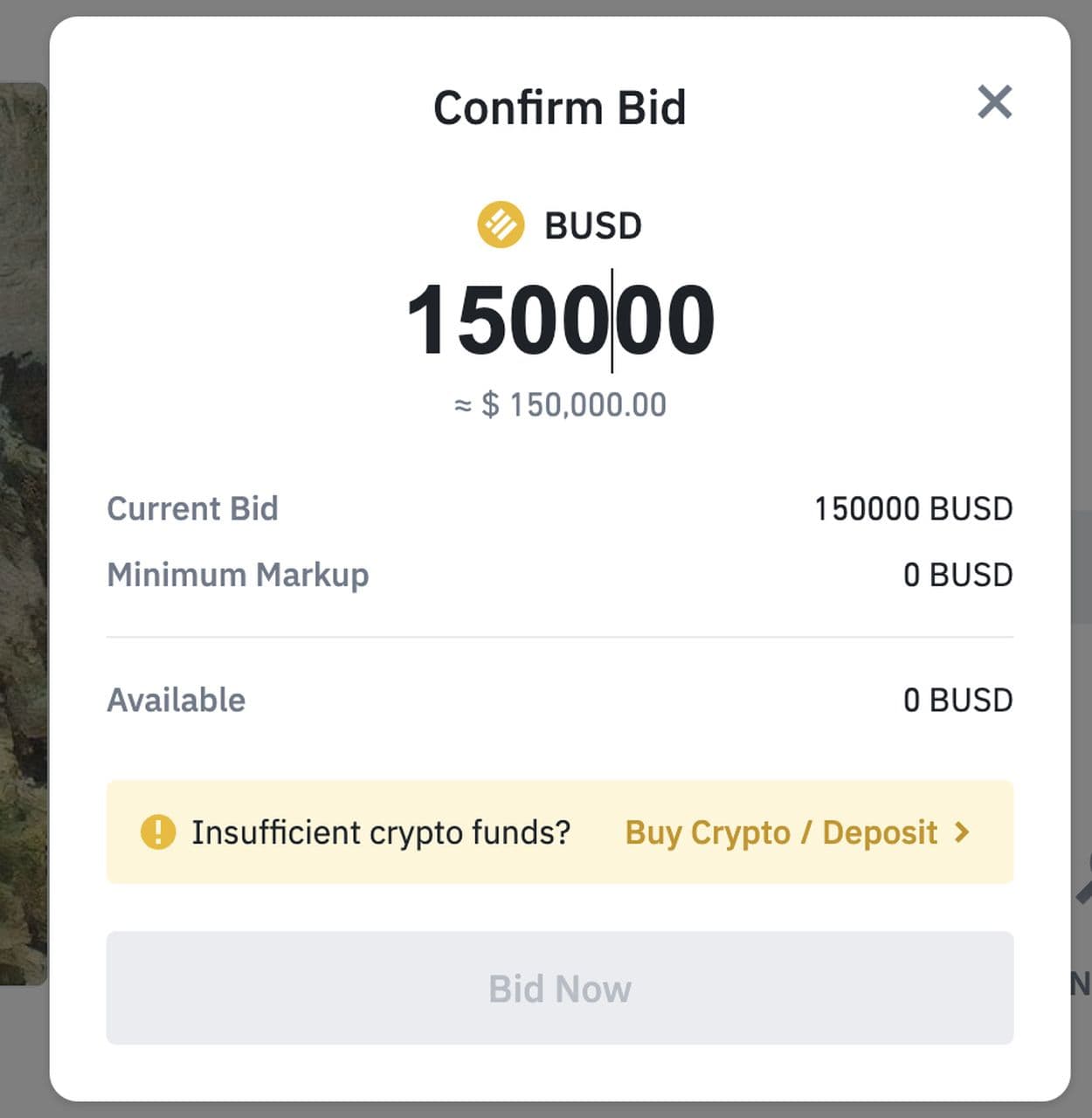Edit the 150000 bid amount field
Screen dimensions: 1092x1118
[x=560, y=321]
